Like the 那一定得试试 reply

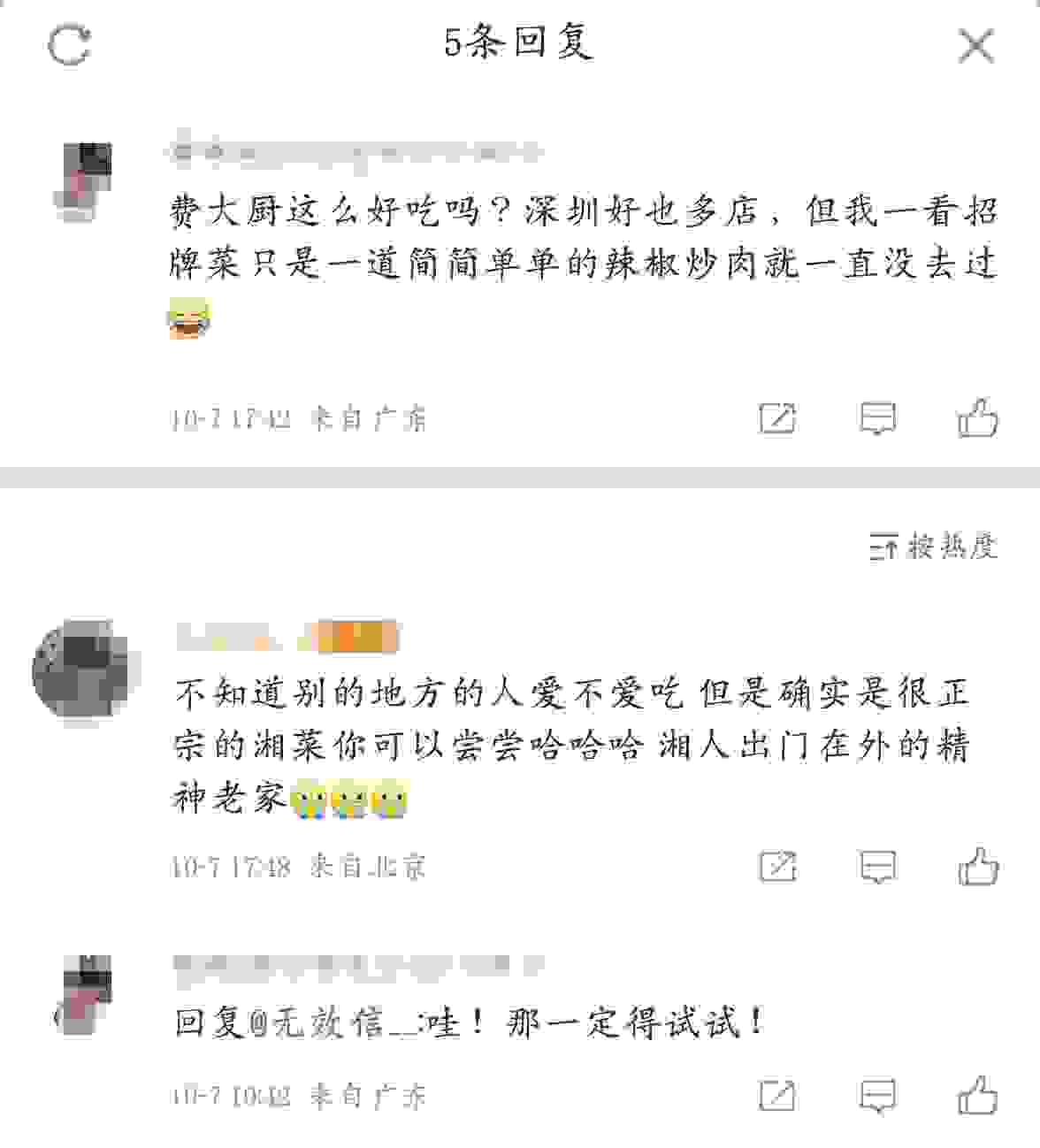coord(977,1097)
